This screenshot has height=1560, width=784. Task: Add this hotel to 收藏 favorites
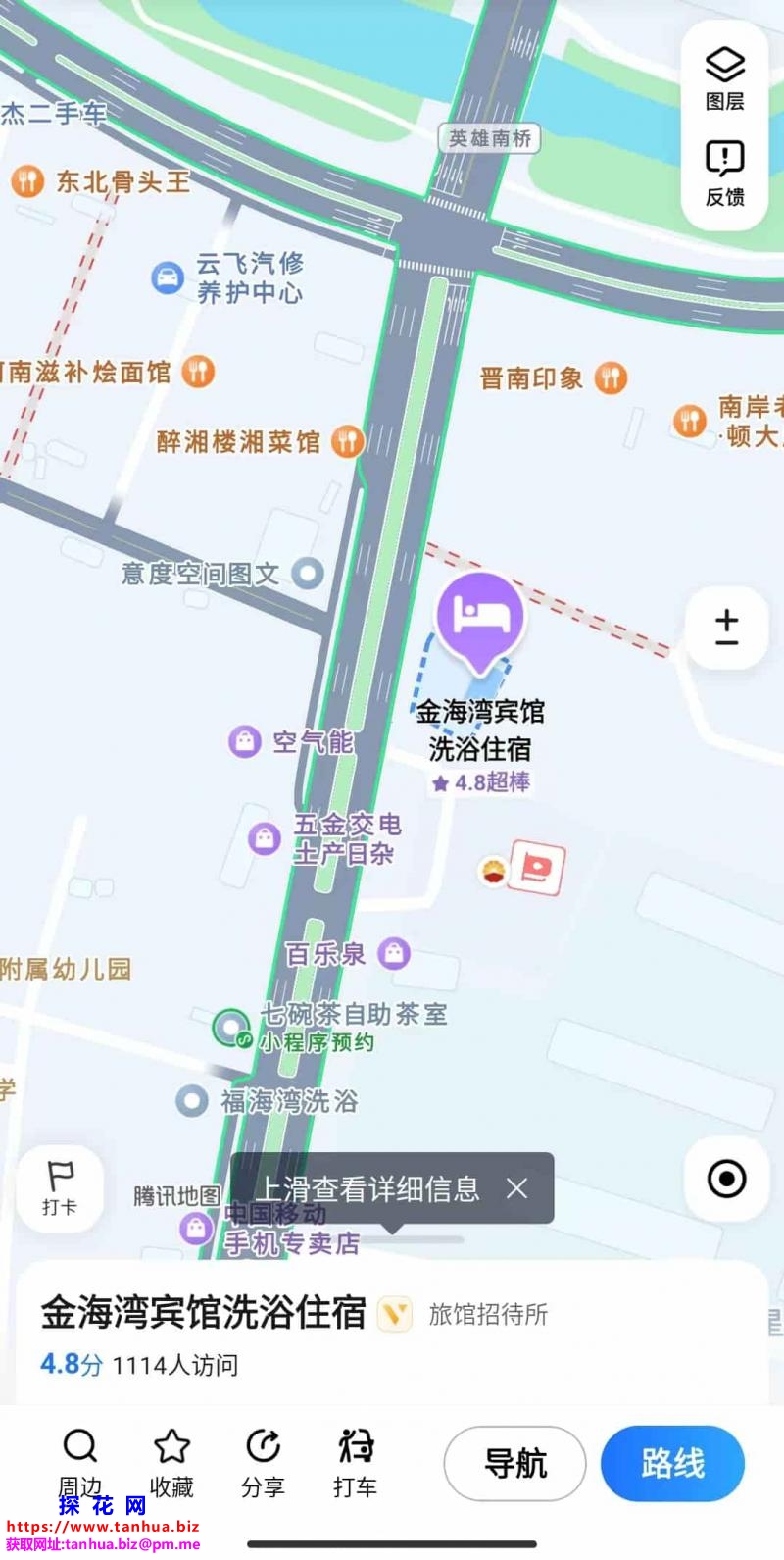(171, 1463)
